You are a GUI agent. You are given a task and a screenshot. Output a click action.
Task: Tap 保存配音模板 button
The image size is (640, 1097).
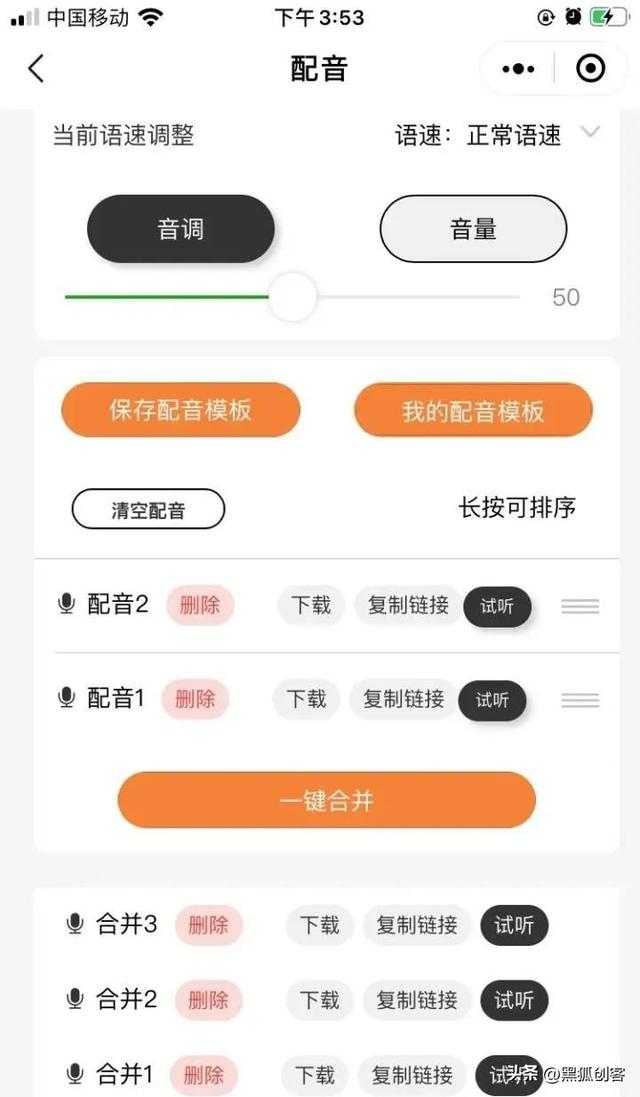[x=181, y=410]
